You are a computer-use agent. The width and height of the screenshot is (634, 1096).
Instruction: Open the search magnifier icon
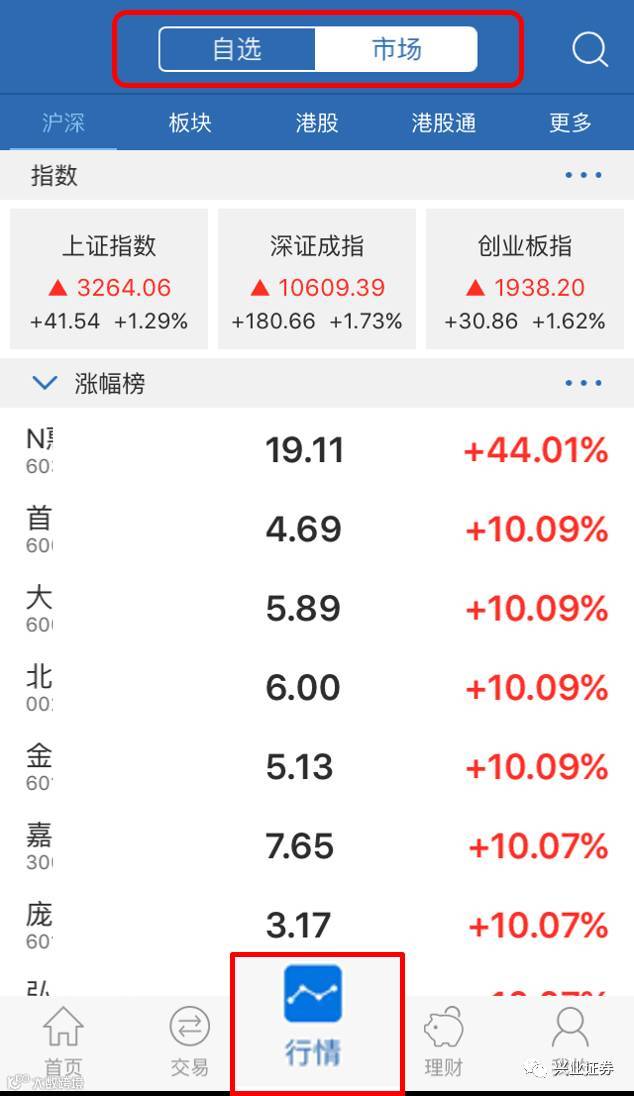pos(589,49)
